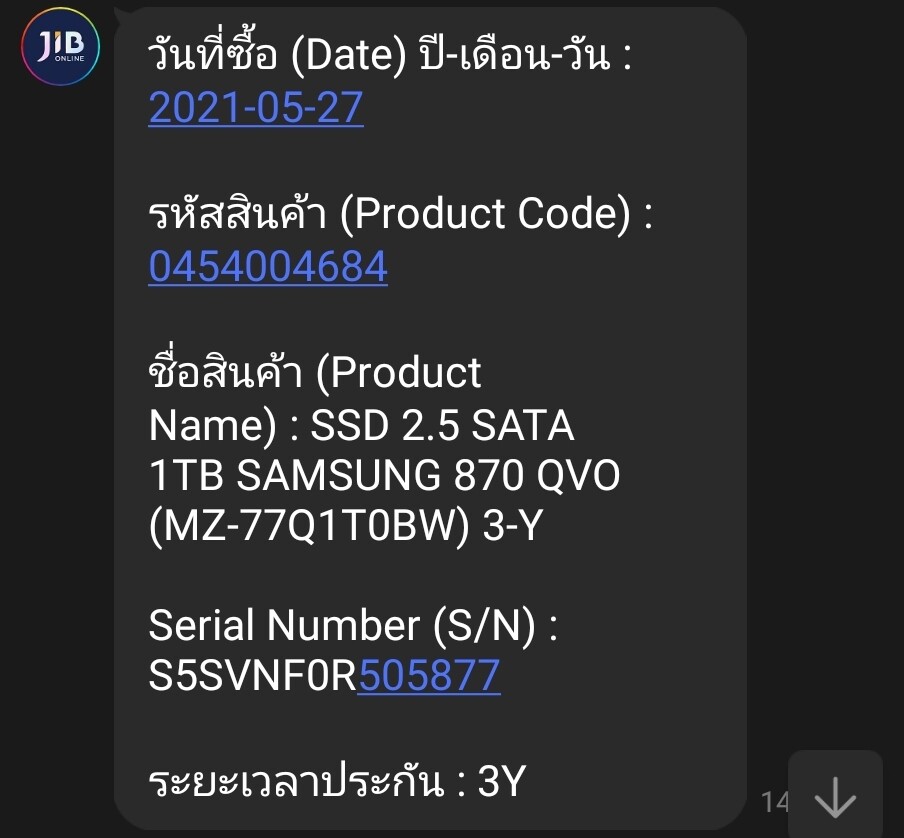
Task: Jump to latest message with down arrow
Action: [834, 798]
